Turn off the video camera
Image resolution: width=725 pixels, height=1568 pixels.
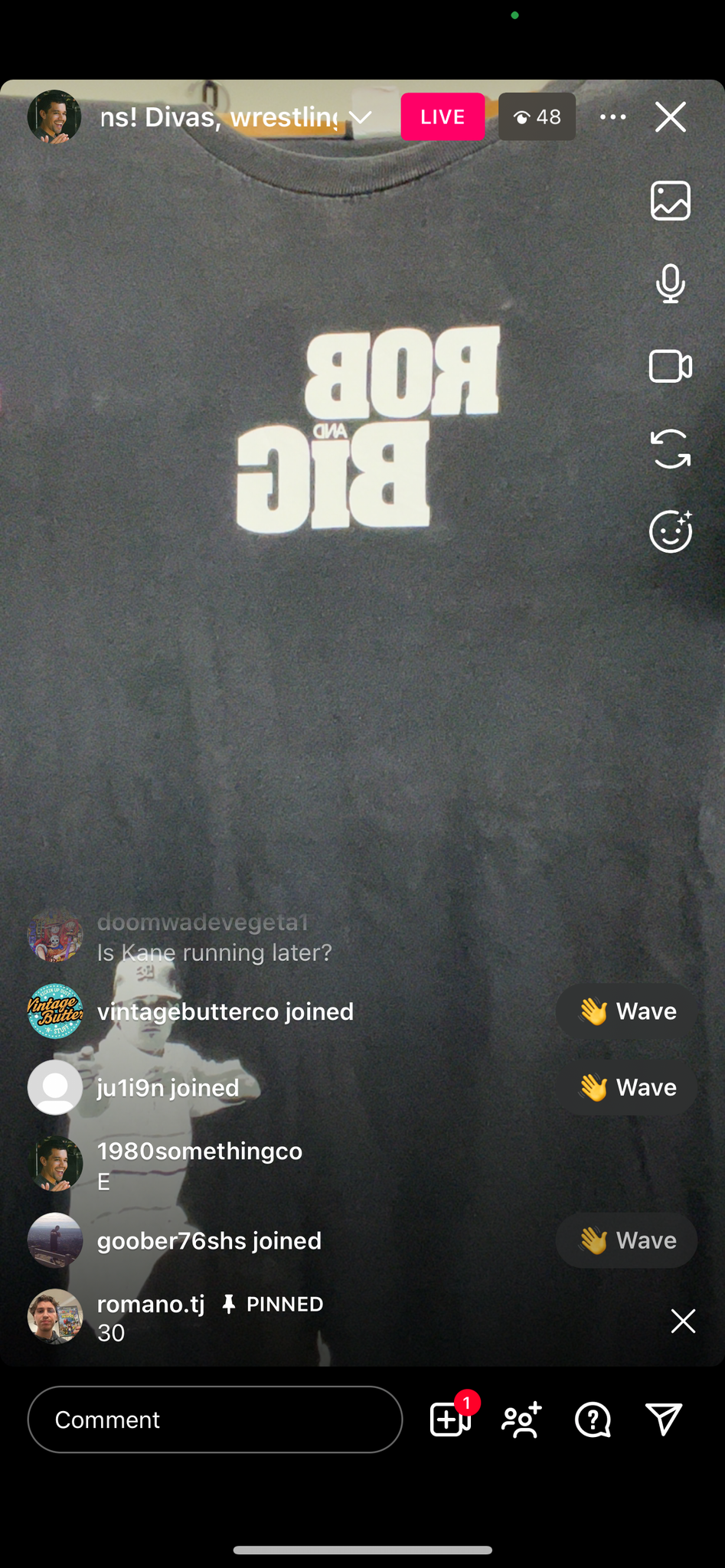click(x=670, y=366)
